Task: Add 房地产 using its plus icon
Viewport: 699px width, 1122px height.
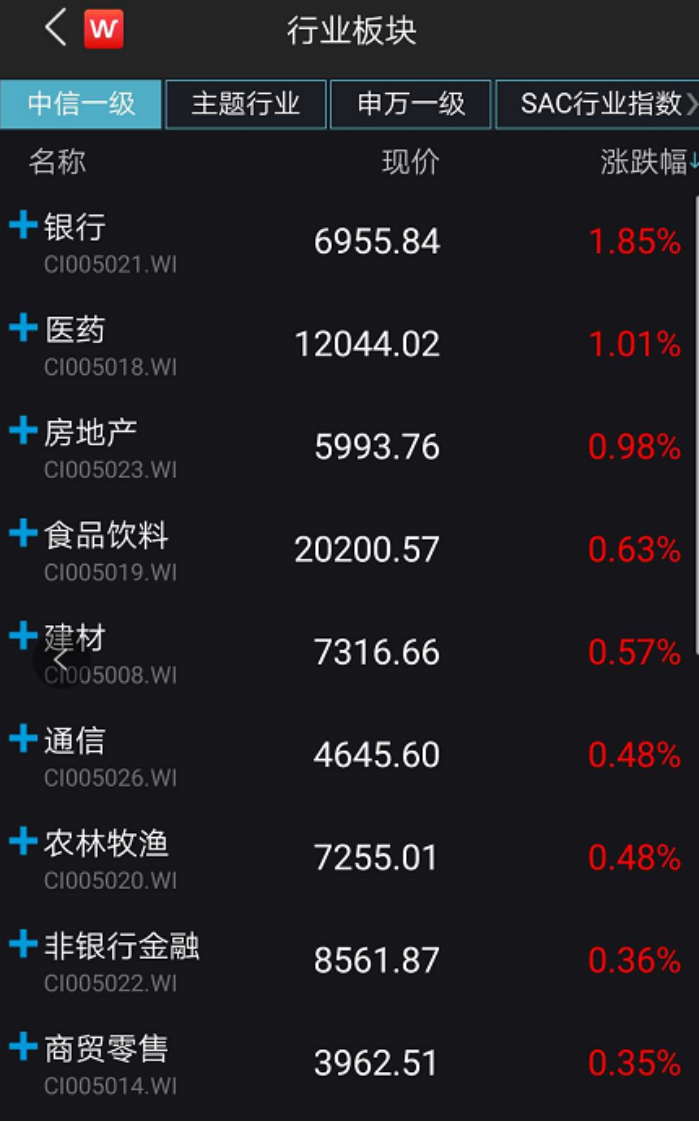Action: tap(23, 431)
